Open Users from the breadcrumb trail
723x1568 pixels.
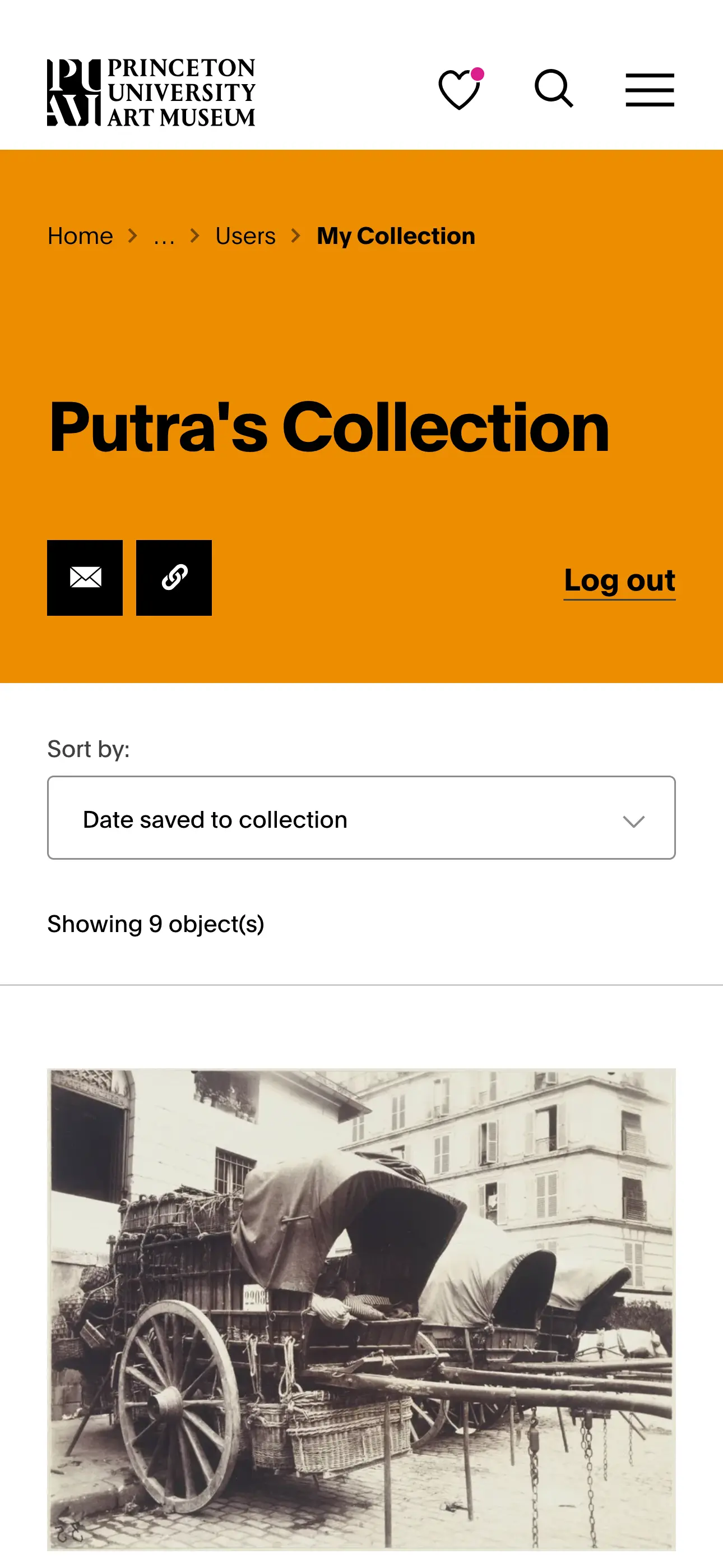[245, 236]
